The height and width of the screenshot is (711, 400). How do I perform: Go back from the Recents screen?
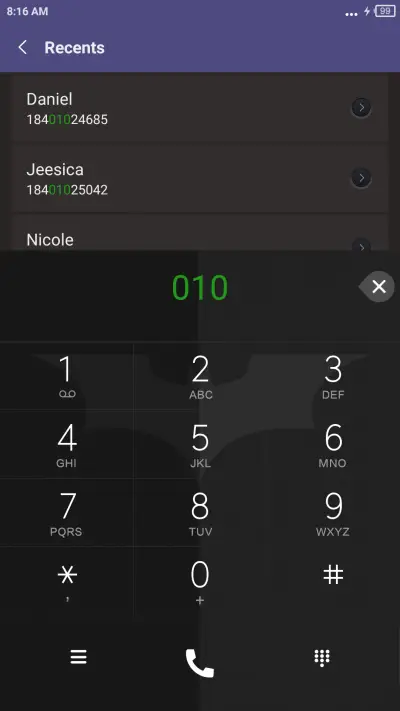pyautogui.click(x=22, y=47)
